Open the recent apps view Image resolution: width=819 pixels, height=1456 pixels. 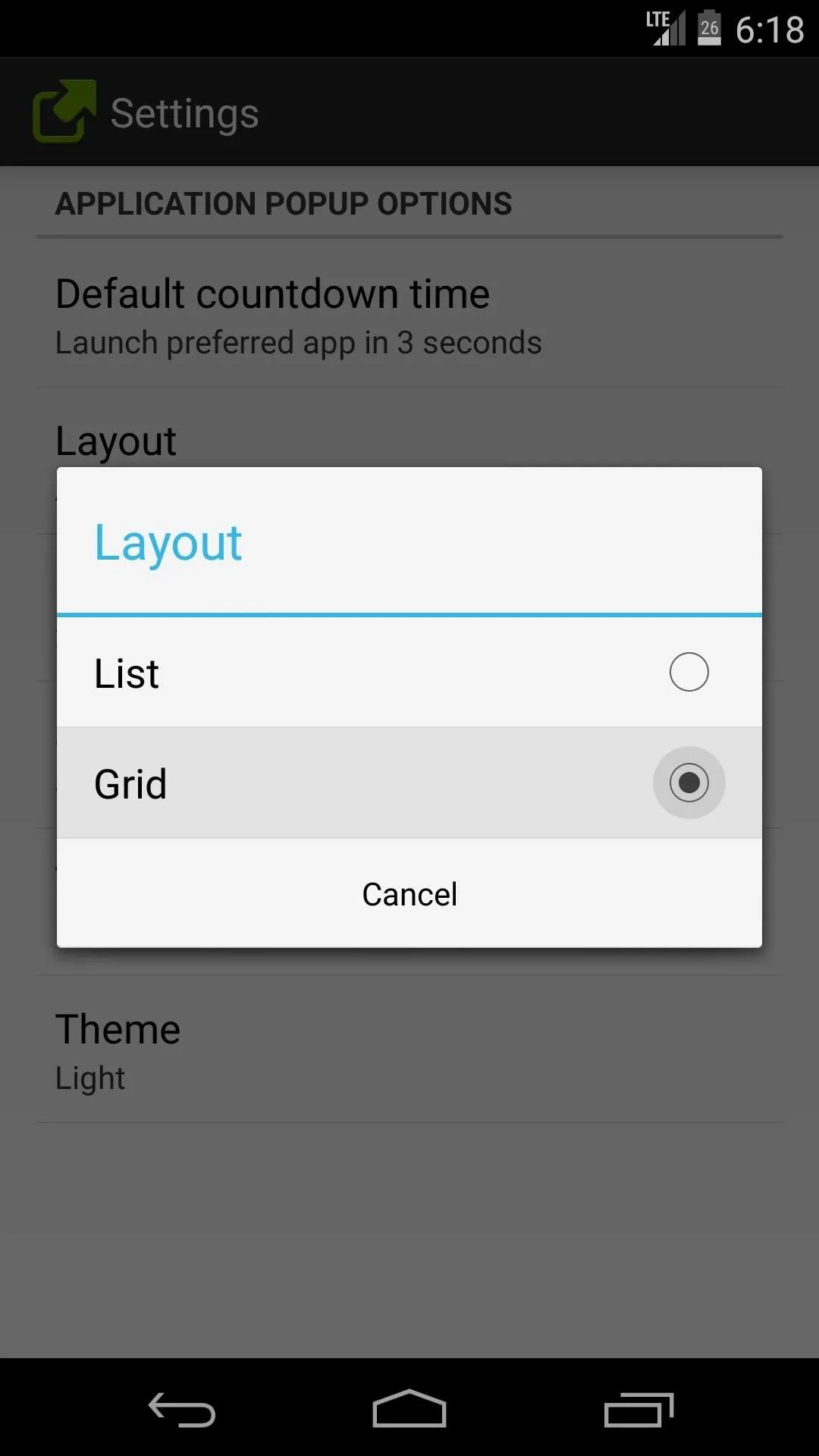[x=639, y=1409]
